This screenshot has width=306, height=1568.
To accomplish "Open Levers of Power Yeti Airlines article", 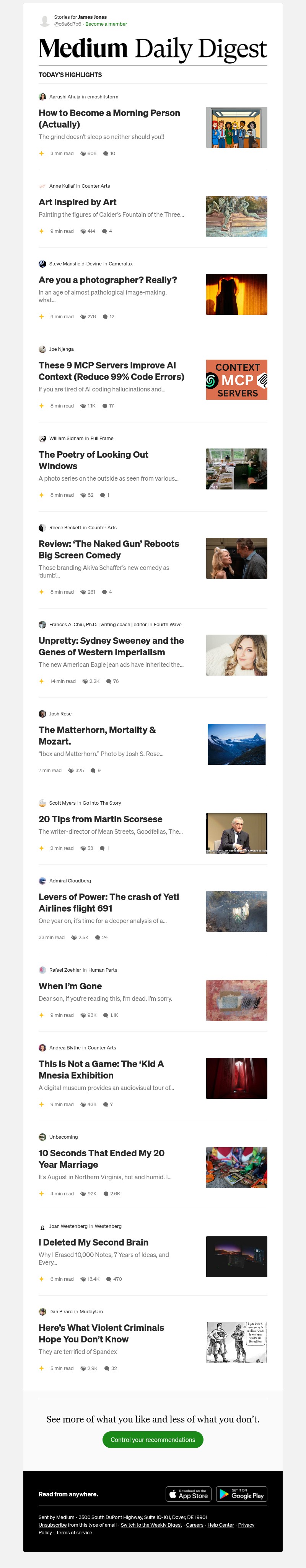I will [108, 902].
